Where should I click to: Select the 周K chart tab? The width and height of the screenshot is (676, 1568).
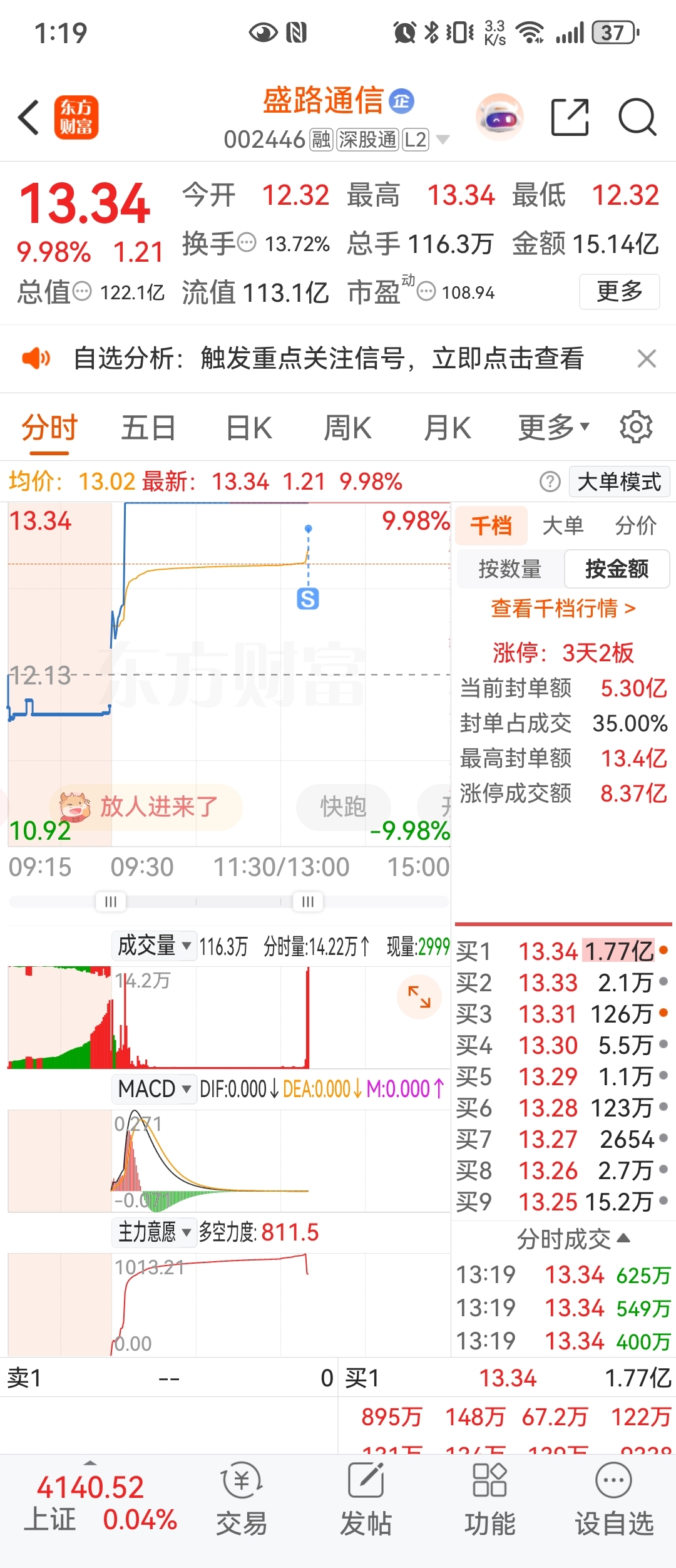coord(347,428)
